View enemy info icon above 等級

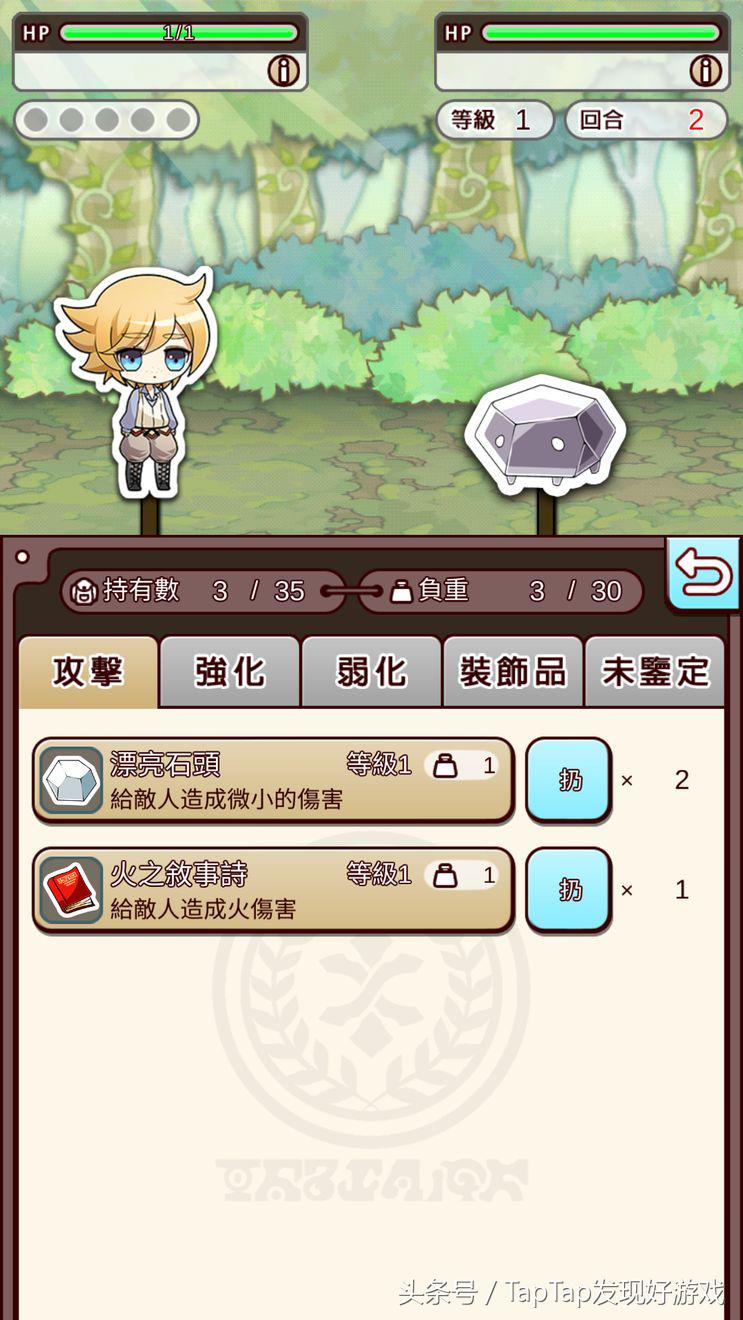coord(705,70)
